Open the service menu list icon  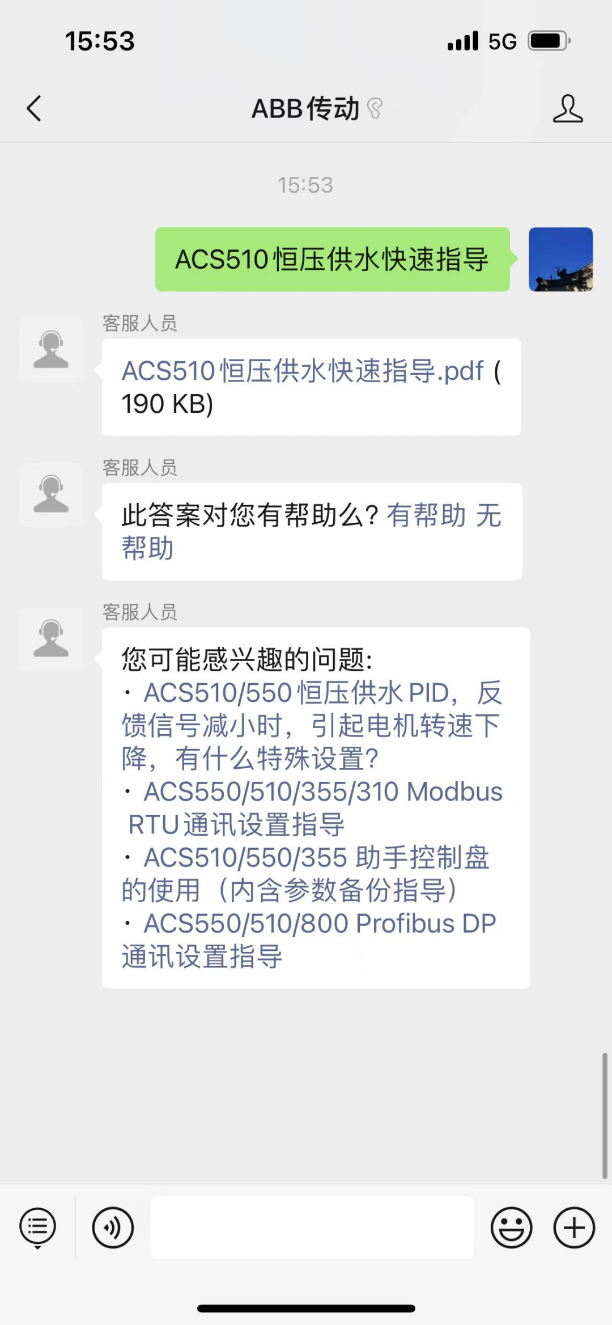click(38, 1227)
